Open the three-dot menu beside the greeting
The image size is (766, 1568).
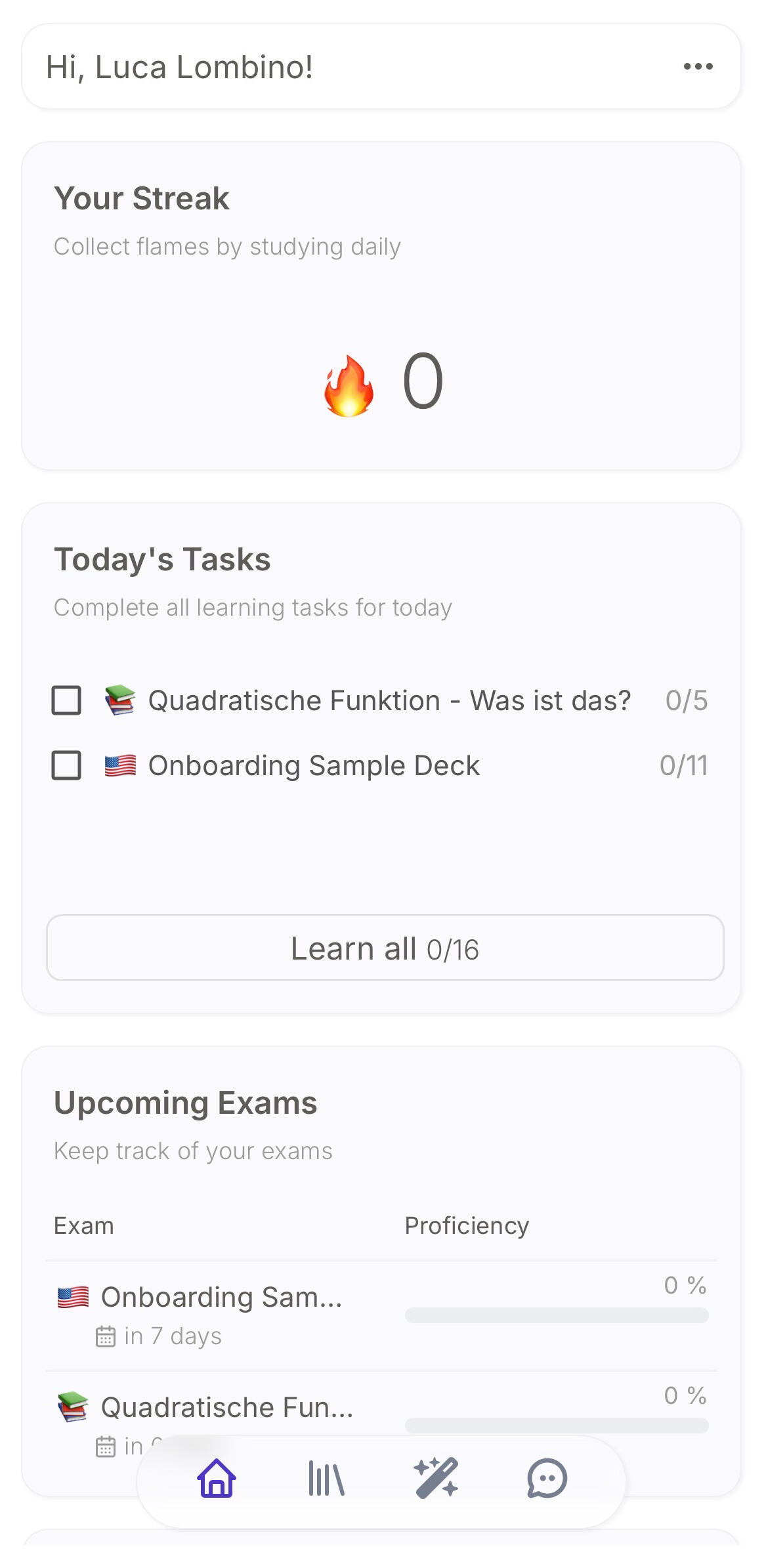pyautogui.click(x=698, y=66)
